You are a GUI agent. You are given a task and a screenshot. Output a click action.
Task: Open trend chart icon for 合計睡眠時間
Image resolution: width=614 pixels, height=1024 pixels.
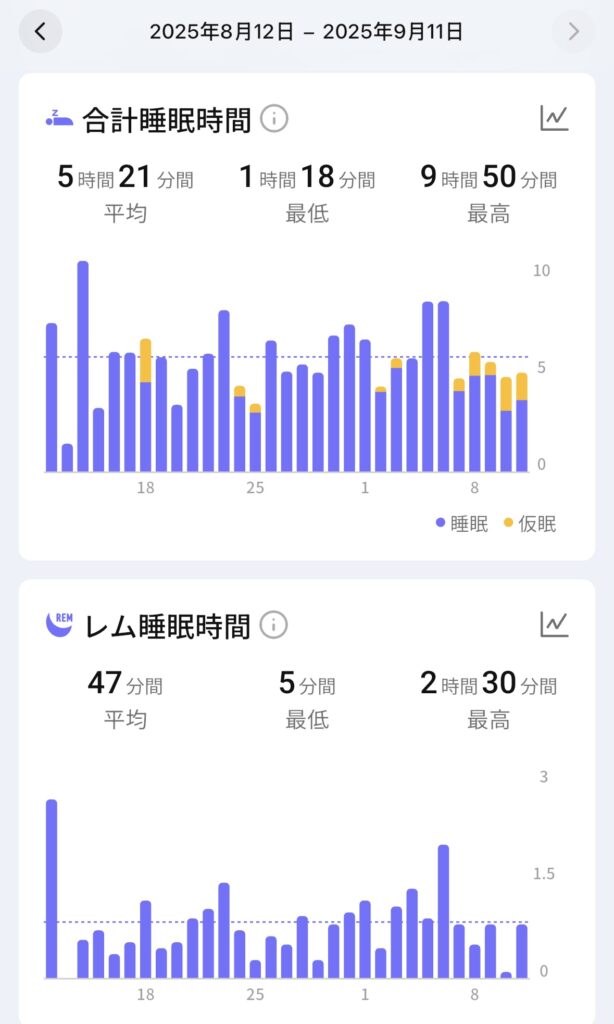(x=555, y=118)
